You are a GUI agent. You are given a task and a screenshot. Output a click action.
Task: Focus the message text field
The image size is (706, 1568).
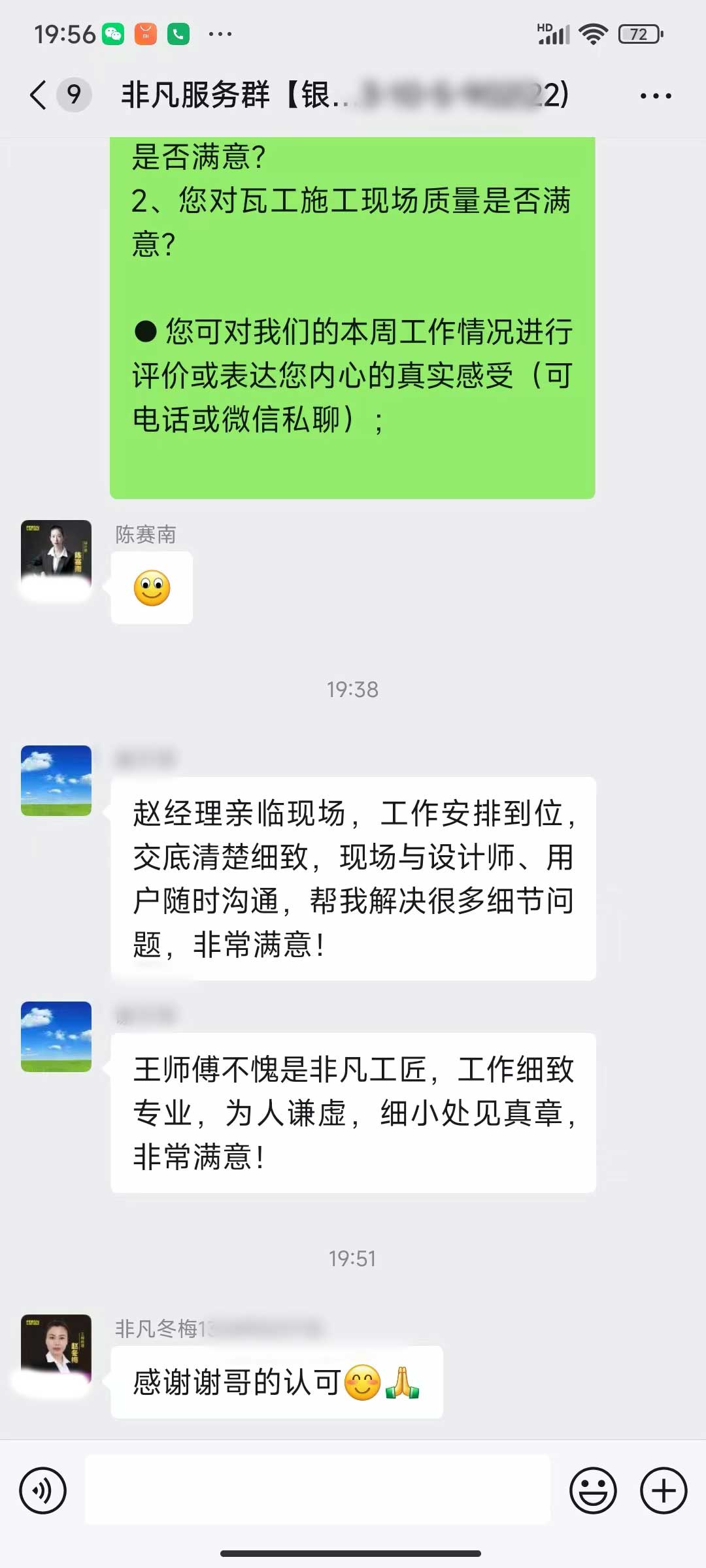[318, 1490]
